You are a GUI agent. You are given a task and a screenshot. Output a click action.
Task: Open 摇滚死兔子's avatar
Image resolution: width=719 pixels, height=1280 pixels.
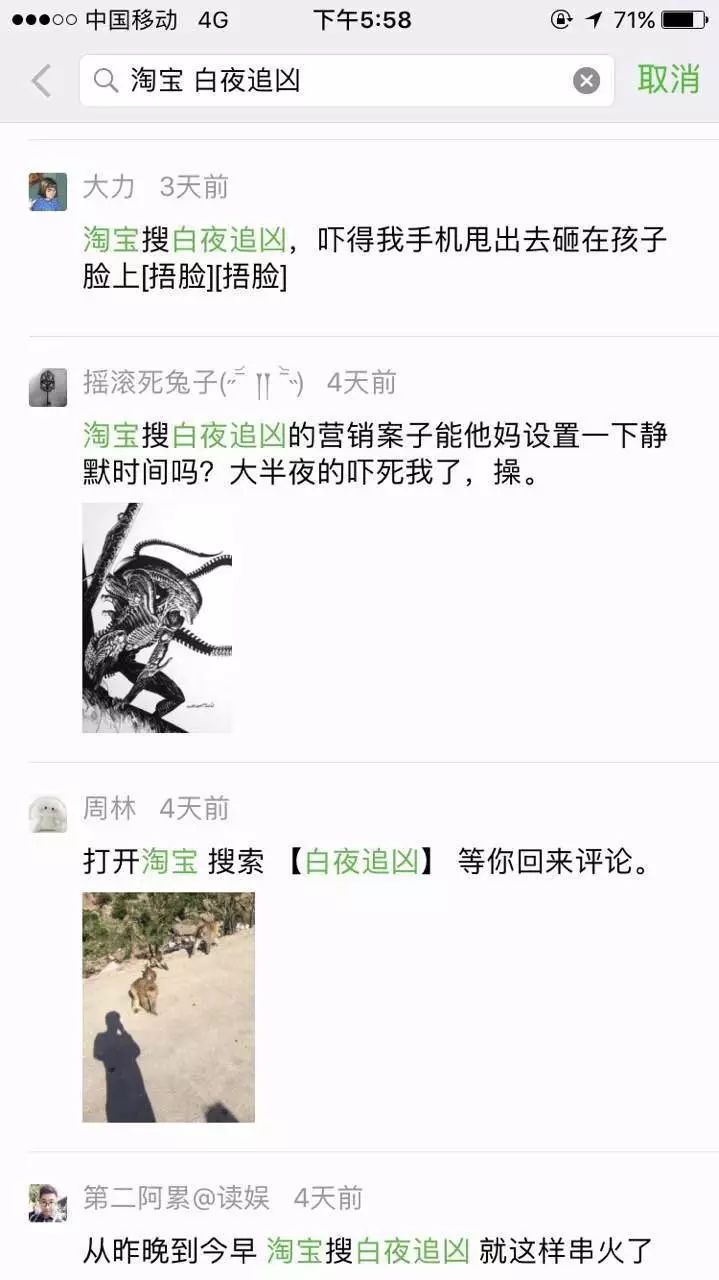(47, 387)
